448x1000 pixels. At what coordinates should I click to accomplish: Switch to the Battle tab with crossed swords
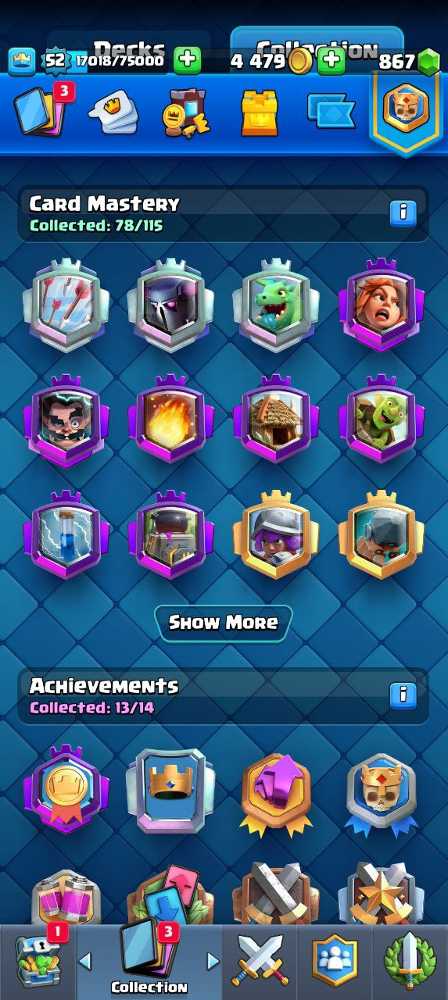pos(260,961)
